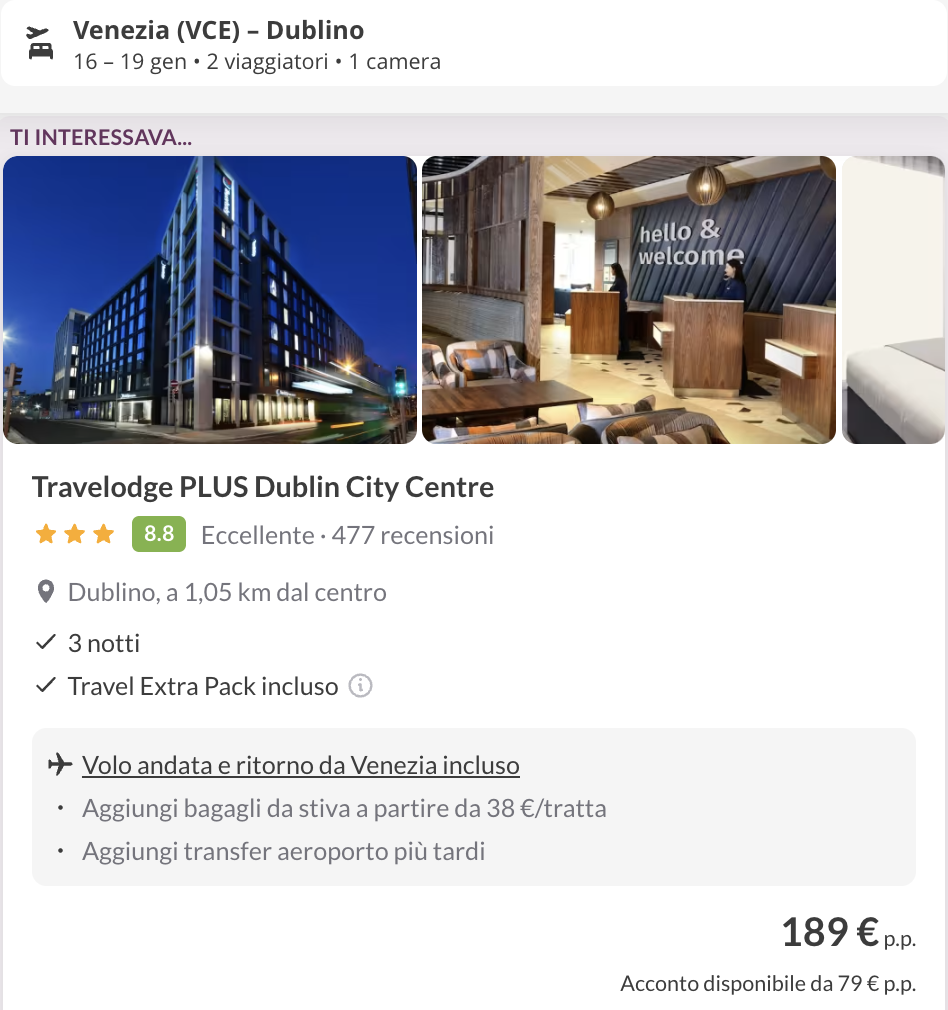Viewport: 948px width, 1010px height.
Task: Open the Travel Extra Pack info icon
Action: pos(360,686)
